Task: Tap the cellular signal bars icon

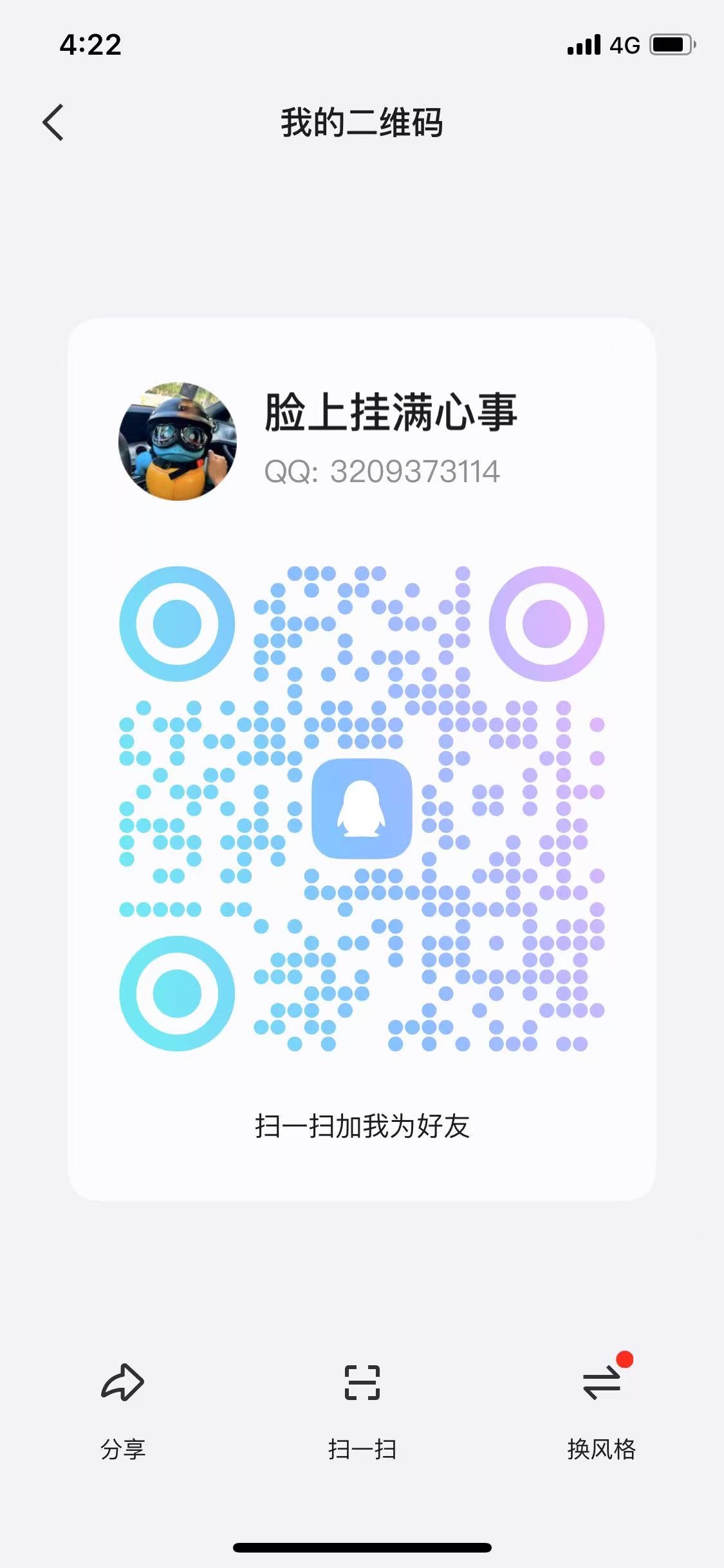Action: point(582,45)
